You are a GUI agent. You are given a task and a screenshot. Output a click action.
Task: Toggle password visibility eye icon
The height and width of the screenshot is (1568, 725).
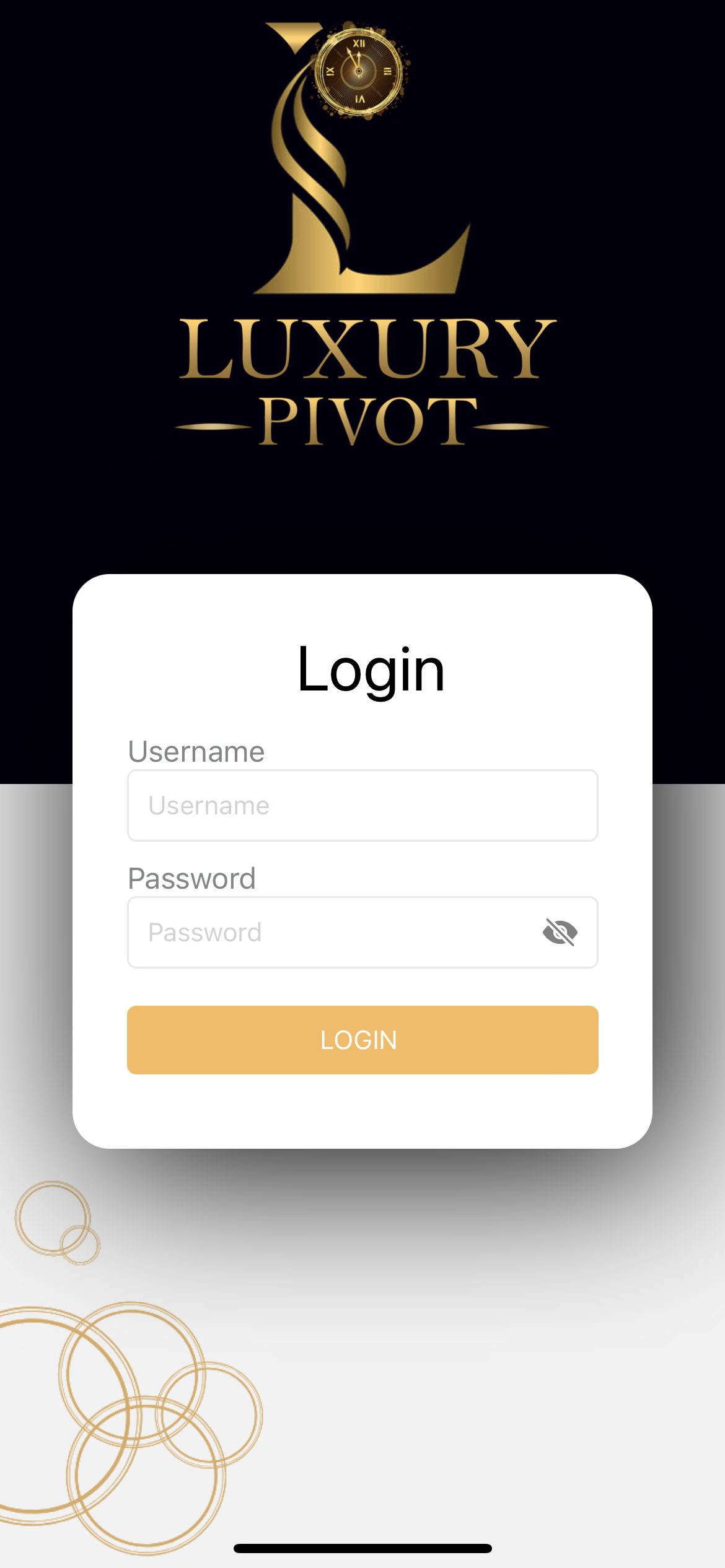[x=560, y=932]
